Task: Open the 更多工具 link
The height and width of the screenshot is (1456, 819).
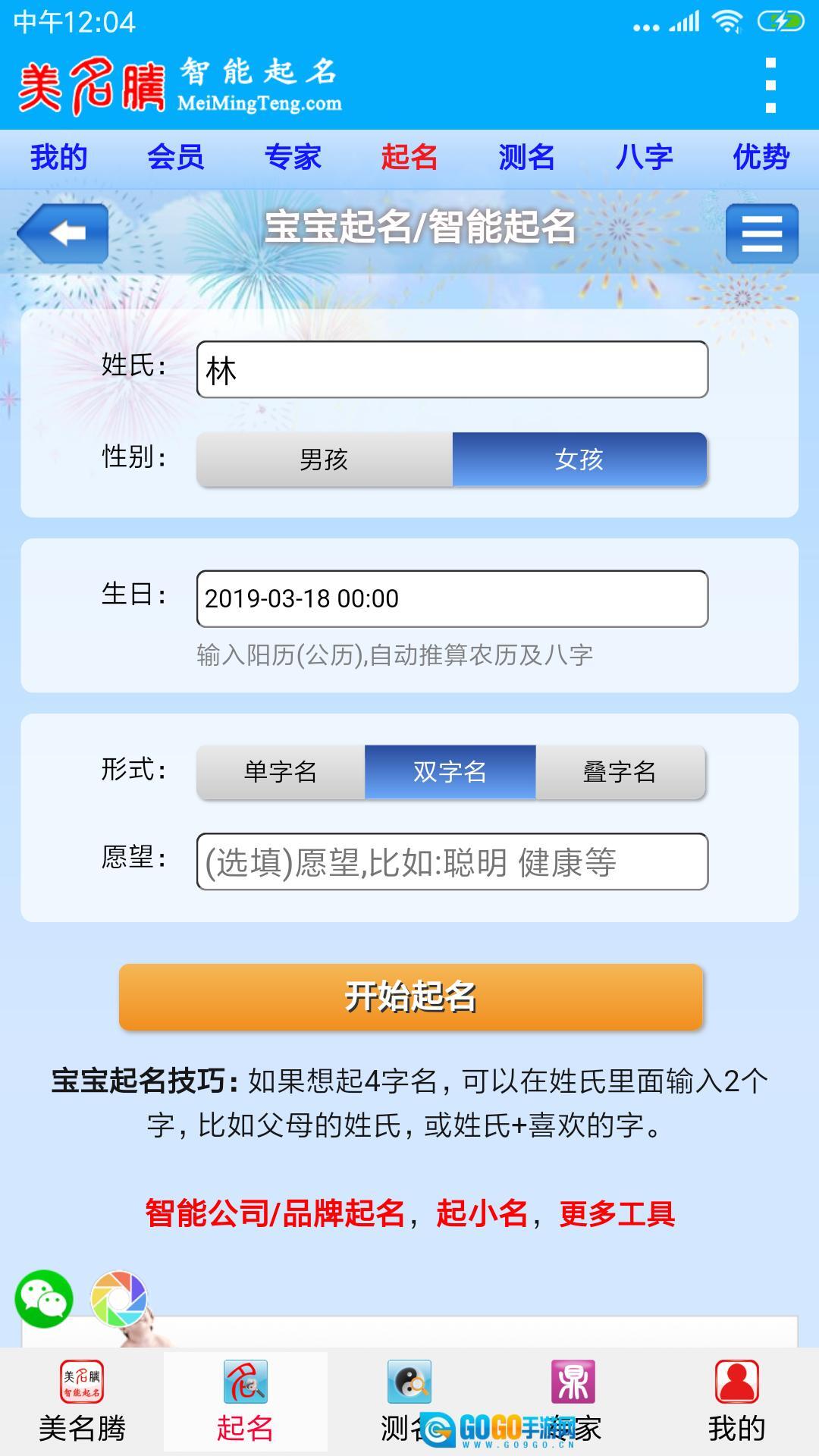Action: [x=617, y=1213]
